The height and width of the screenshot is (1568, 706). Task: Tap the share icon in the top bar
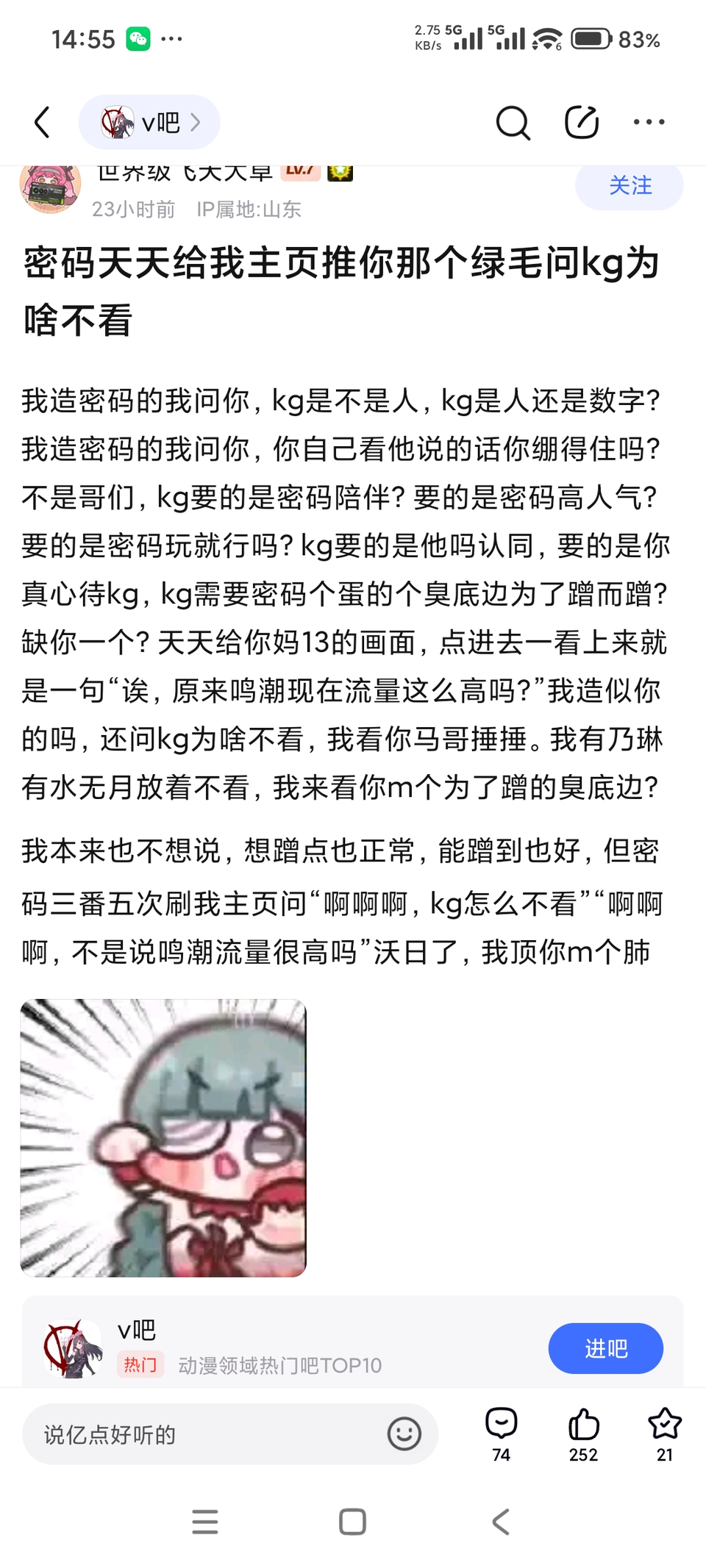582,122
